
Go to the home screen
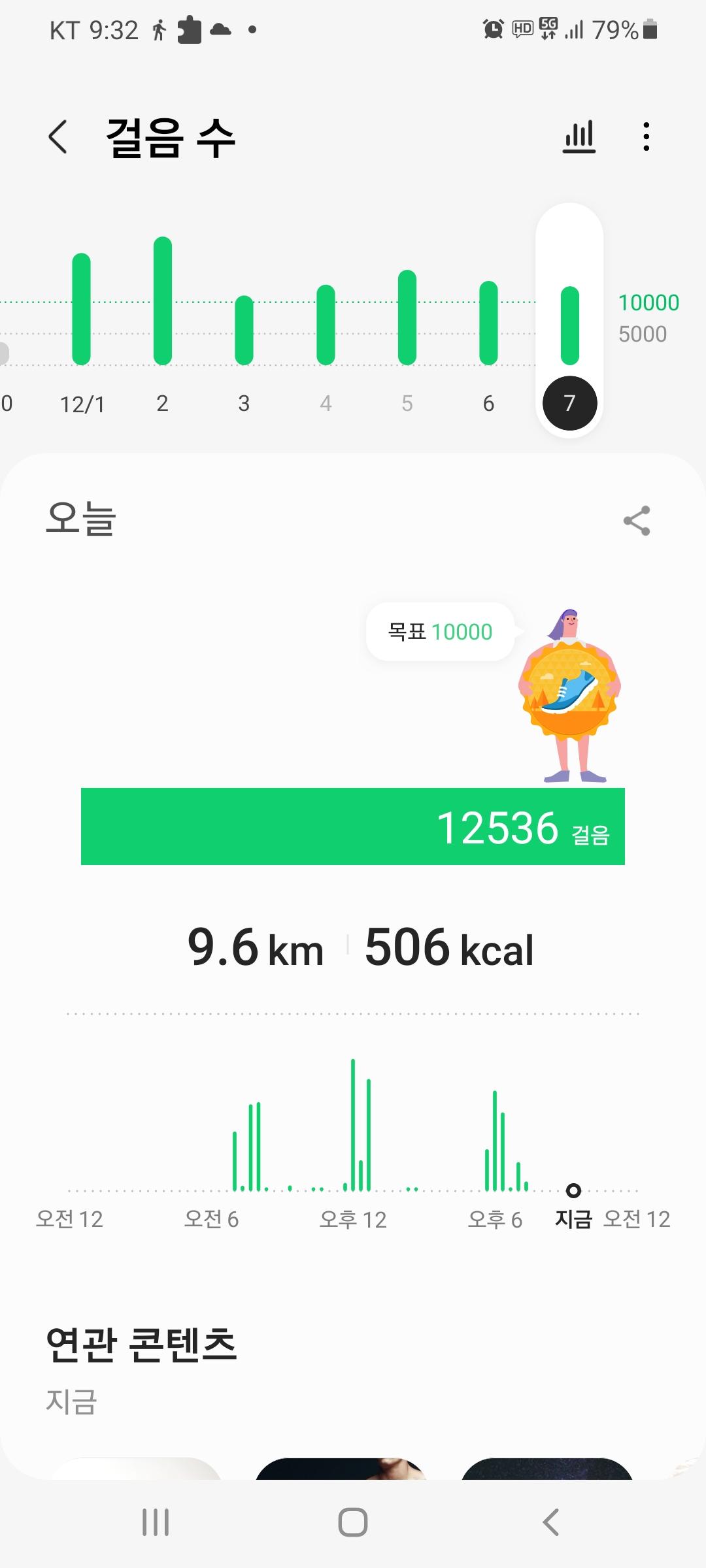point(353,1522)
